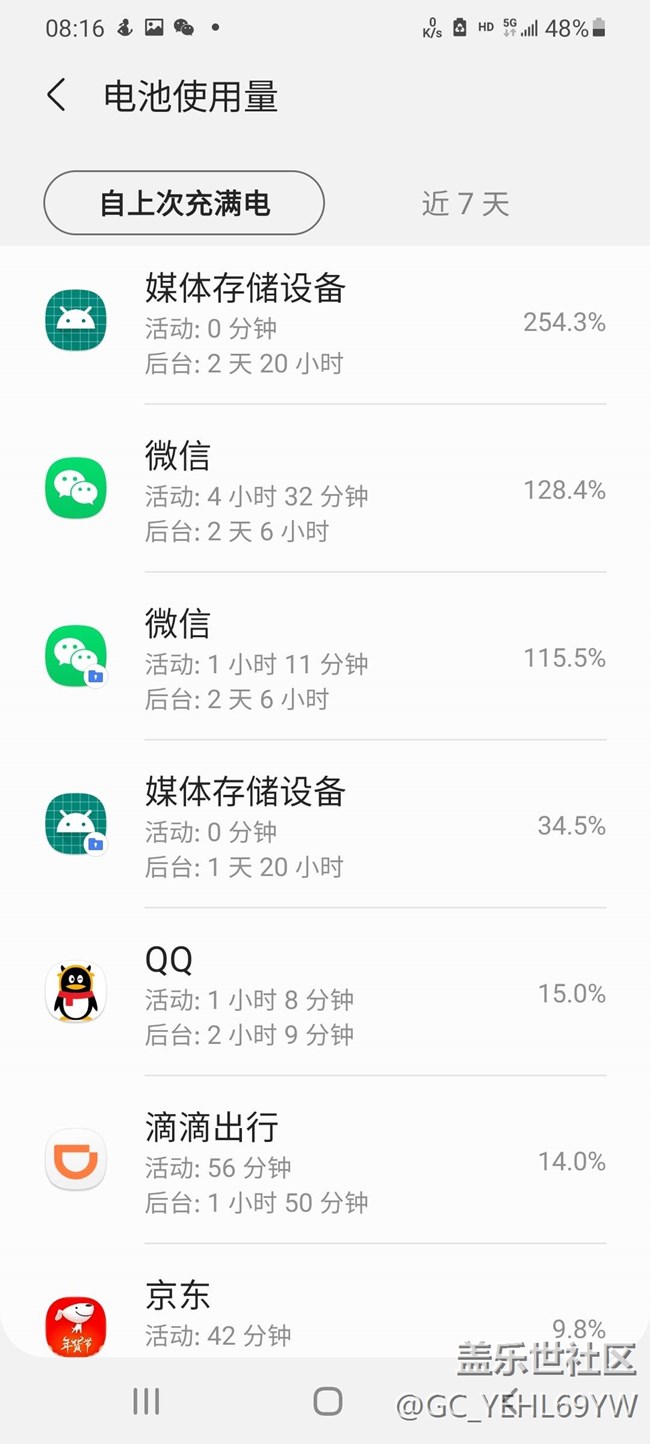Select the 自上次充满电 tab
This screenshot has height=1444, width=650.
coord(184,203)
